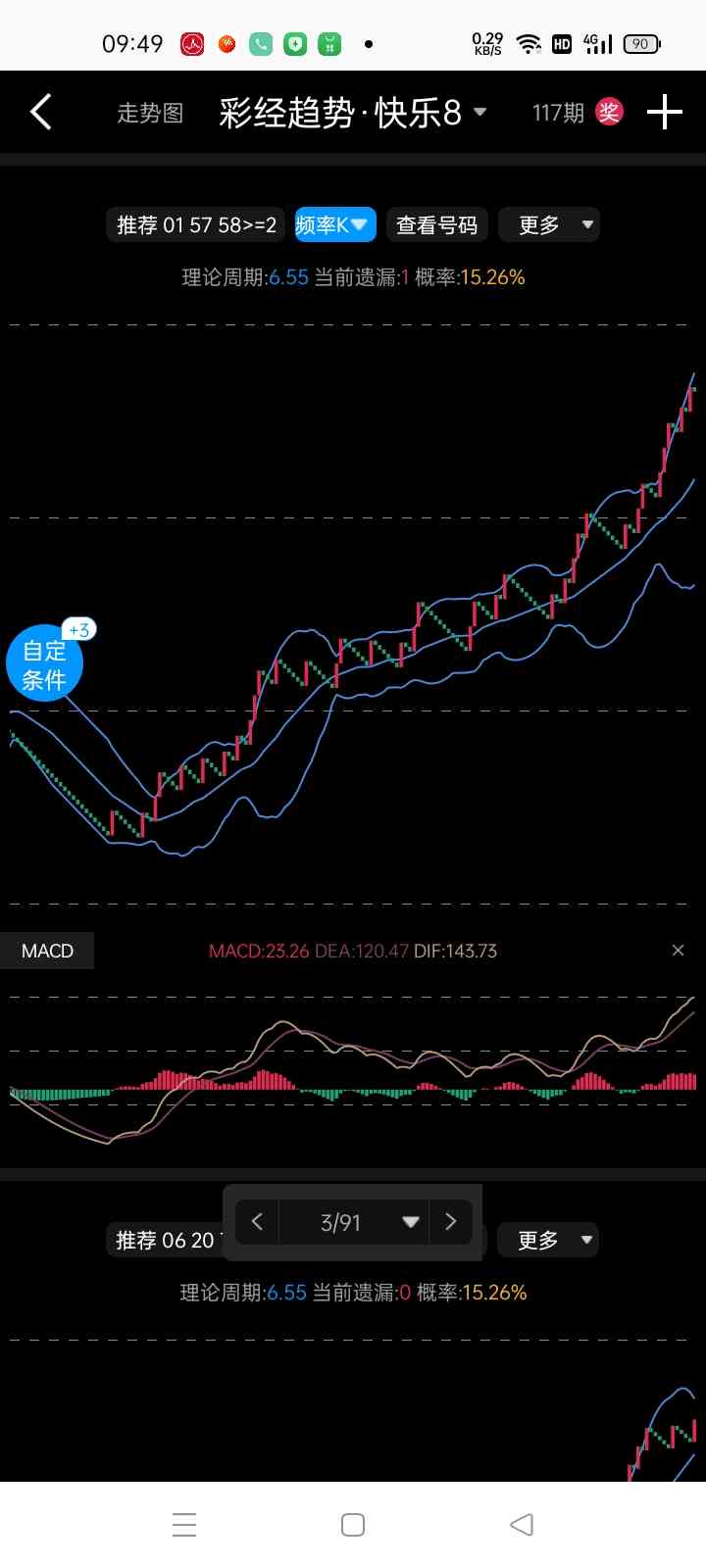Tap the system home button
Image resolution: width=706 pixels, height=1568 pixels.
[x=353, y=1525]
